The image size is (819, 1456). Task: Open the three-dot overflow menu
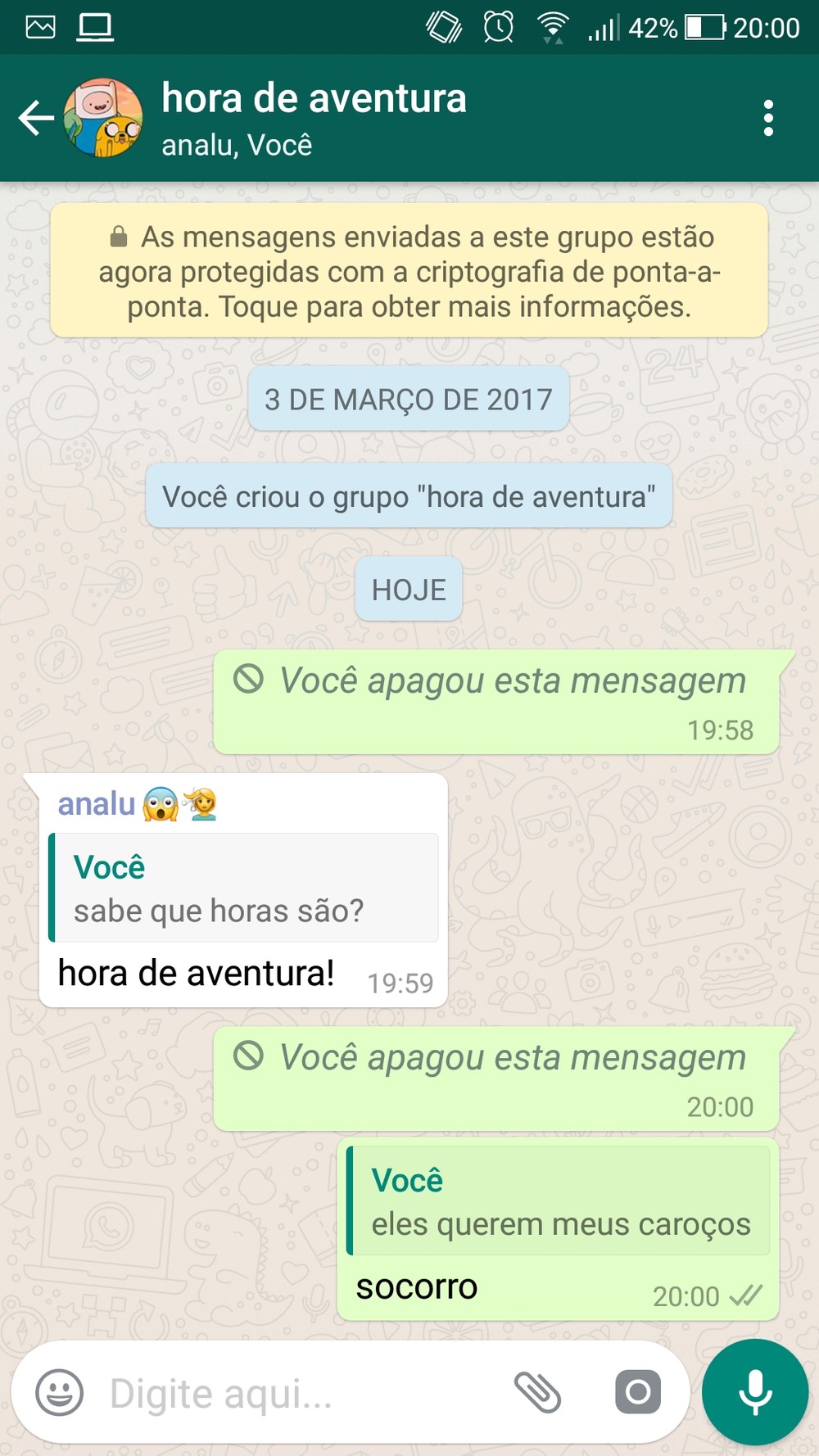[767, 118]
